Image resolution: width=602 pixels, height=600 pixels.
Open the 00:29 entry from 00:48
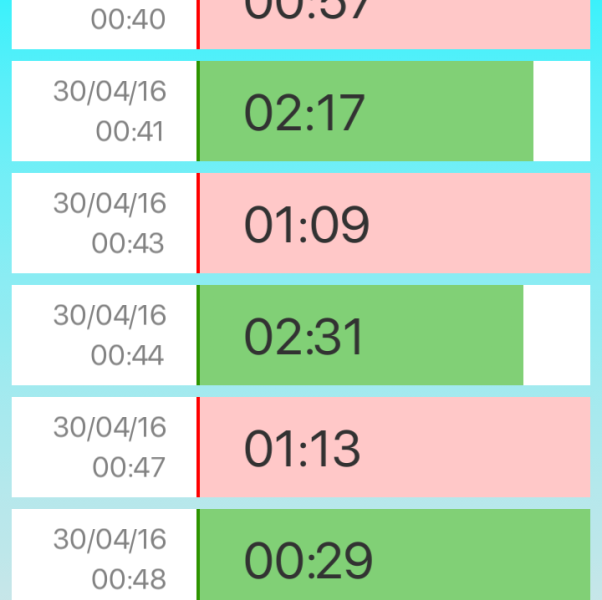(x=308, y=558)
